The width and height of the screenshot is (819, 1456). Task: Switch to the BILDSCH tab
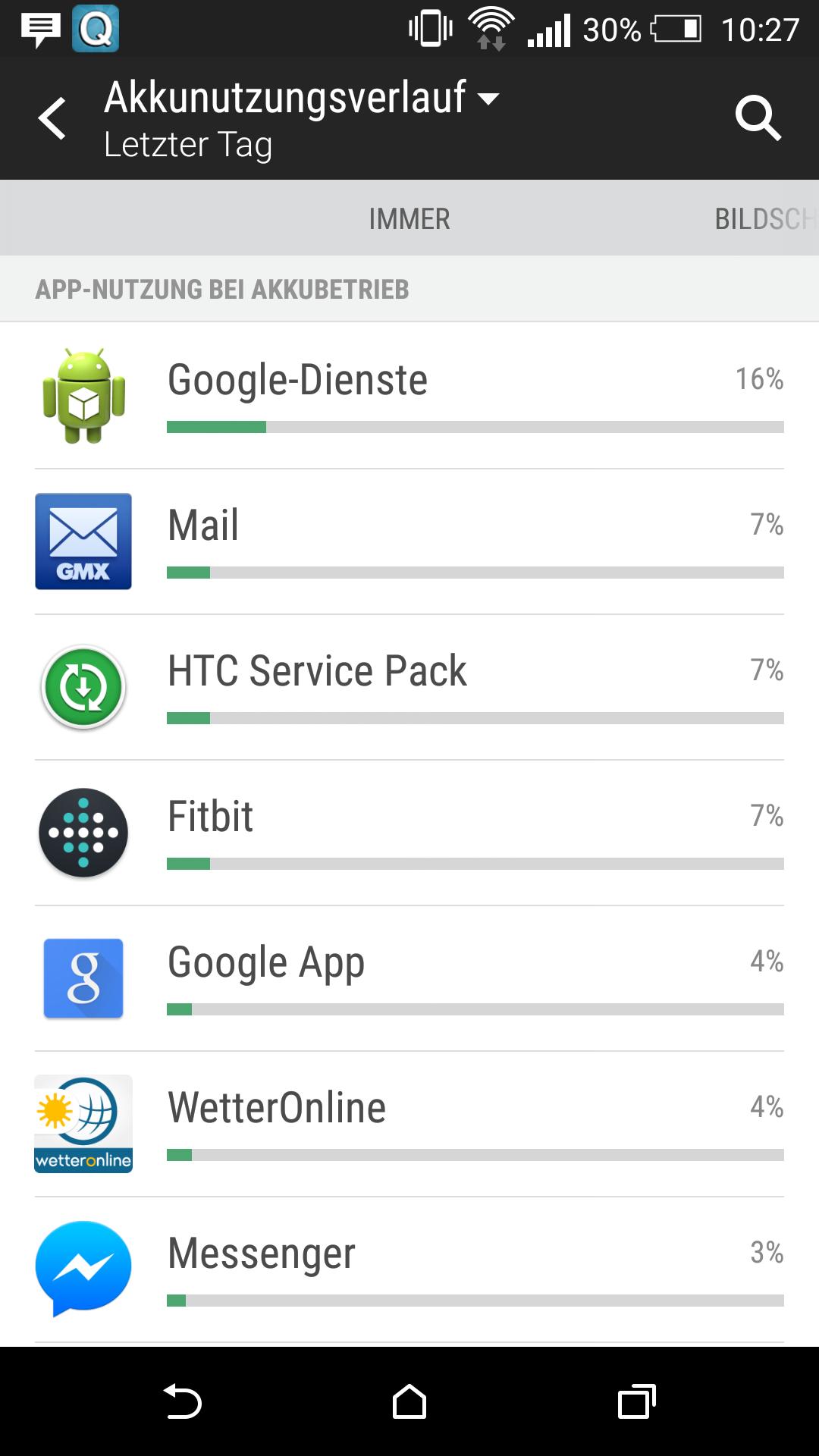764,219
